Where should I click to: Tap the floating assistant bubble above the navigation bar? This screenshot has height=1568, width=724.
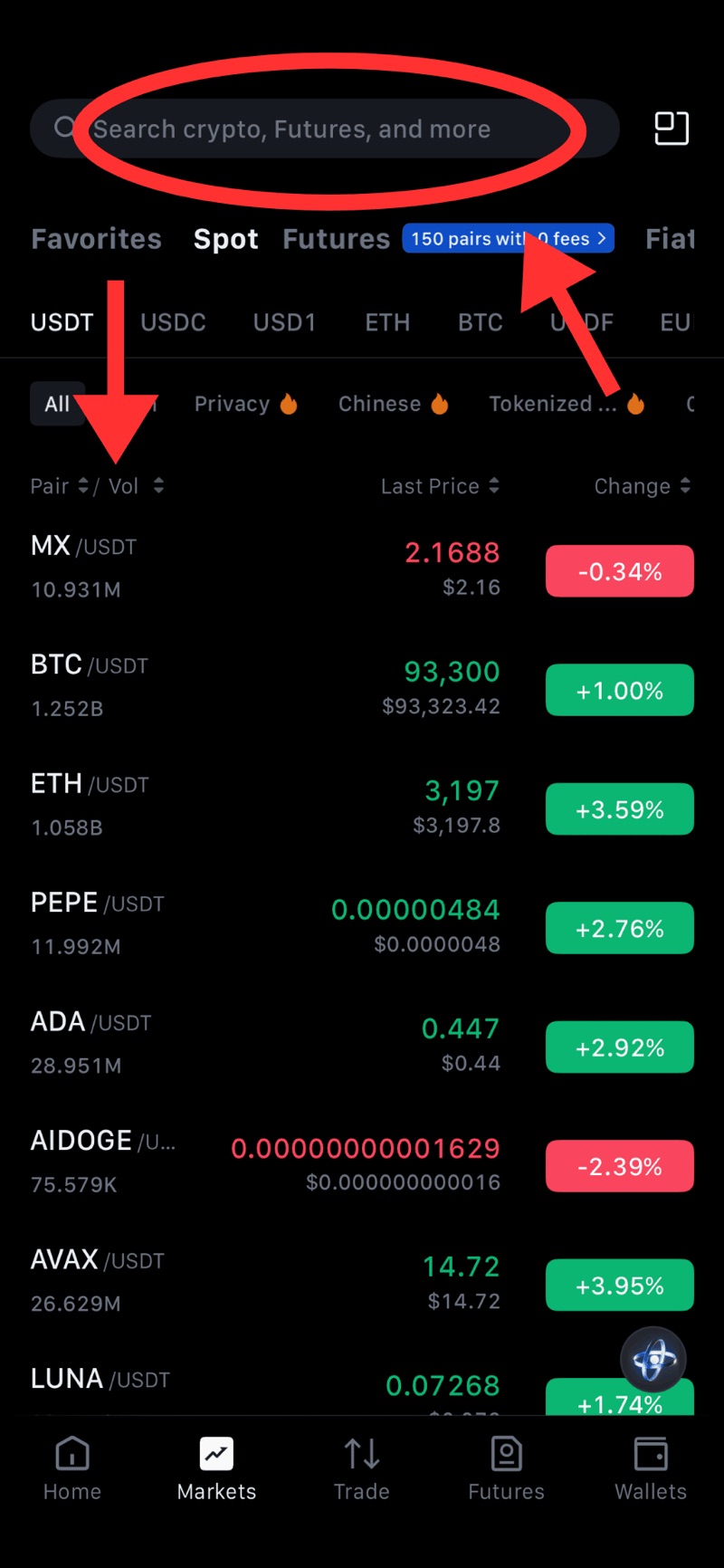(653, 1359)
